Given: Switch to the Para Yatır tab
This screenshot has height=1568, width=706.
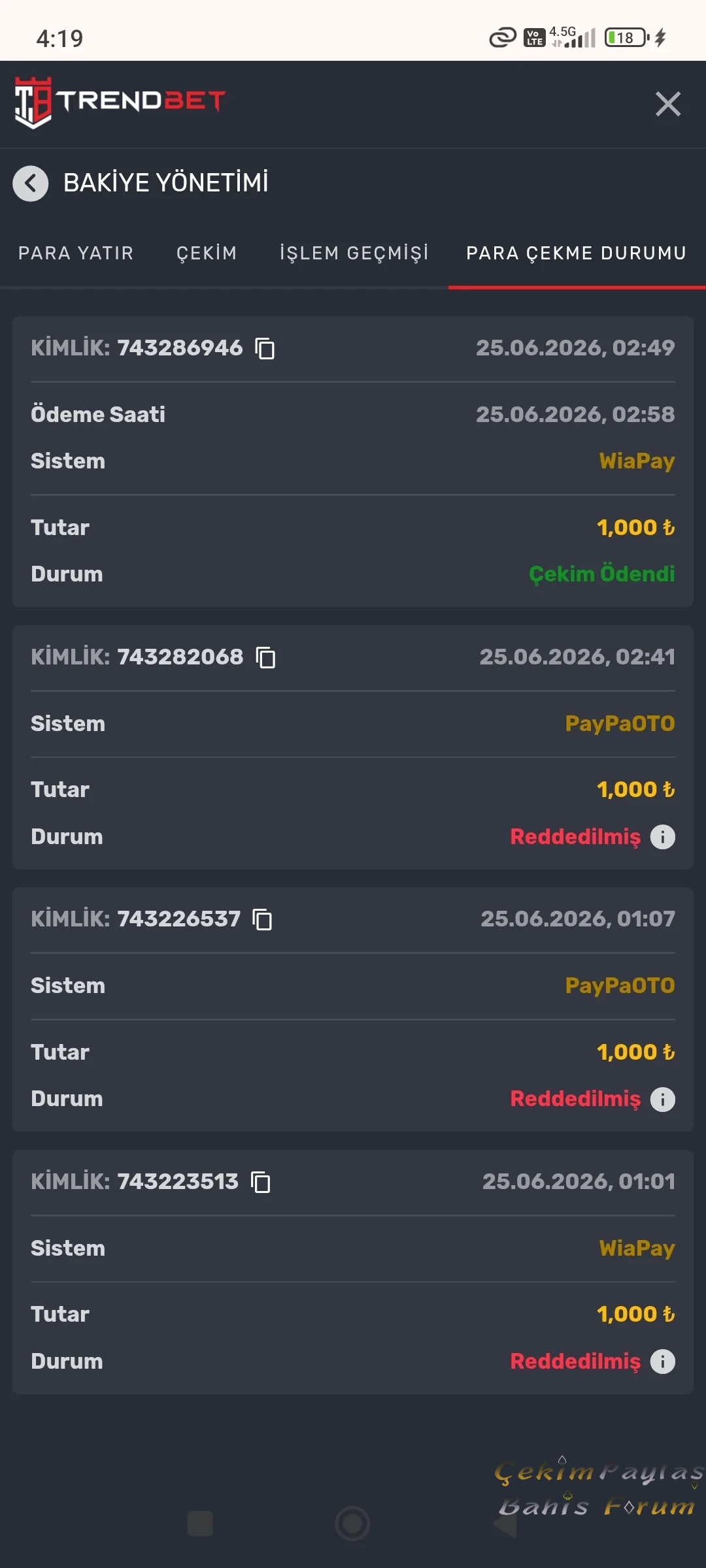Looking at the screenshot, I should [76, 253].
